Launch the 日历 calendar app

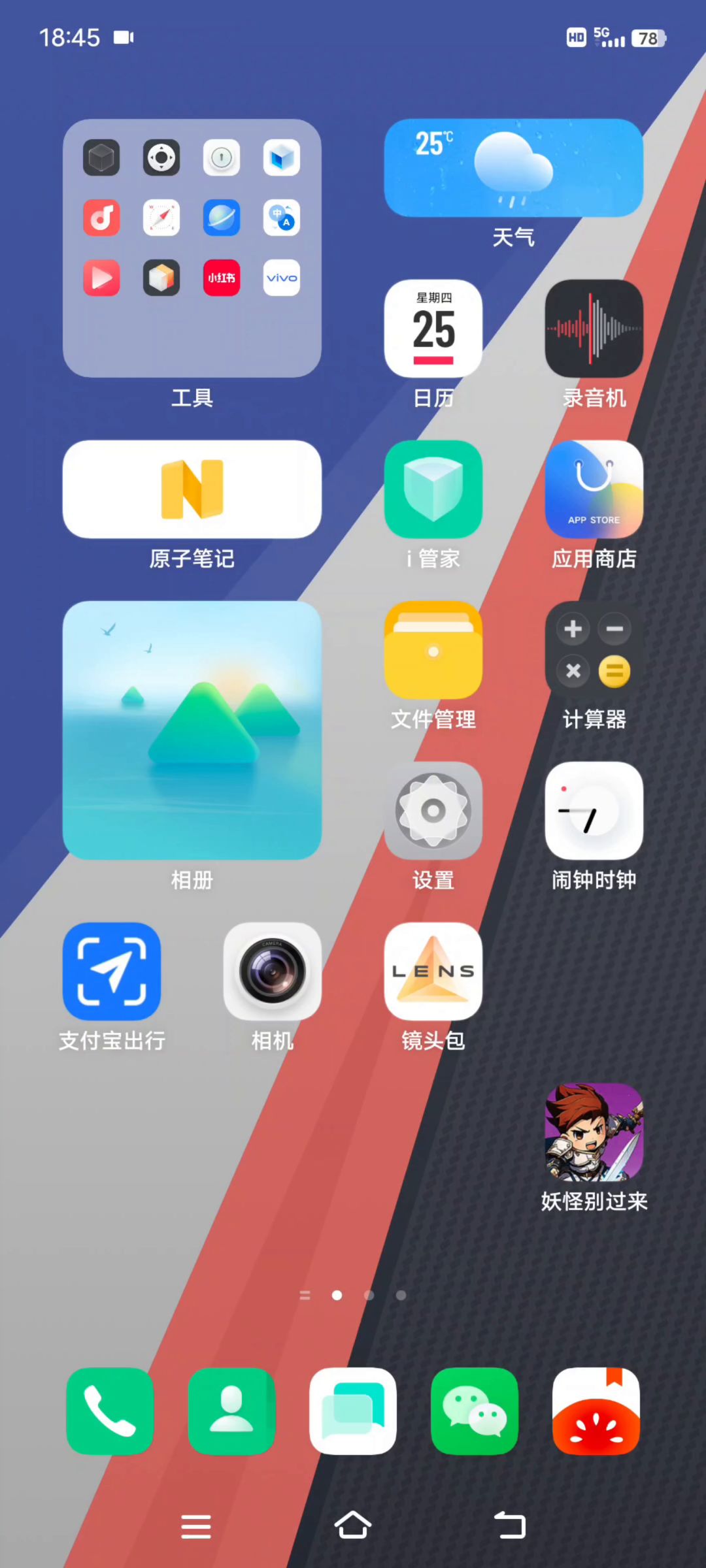pos(433,329)
